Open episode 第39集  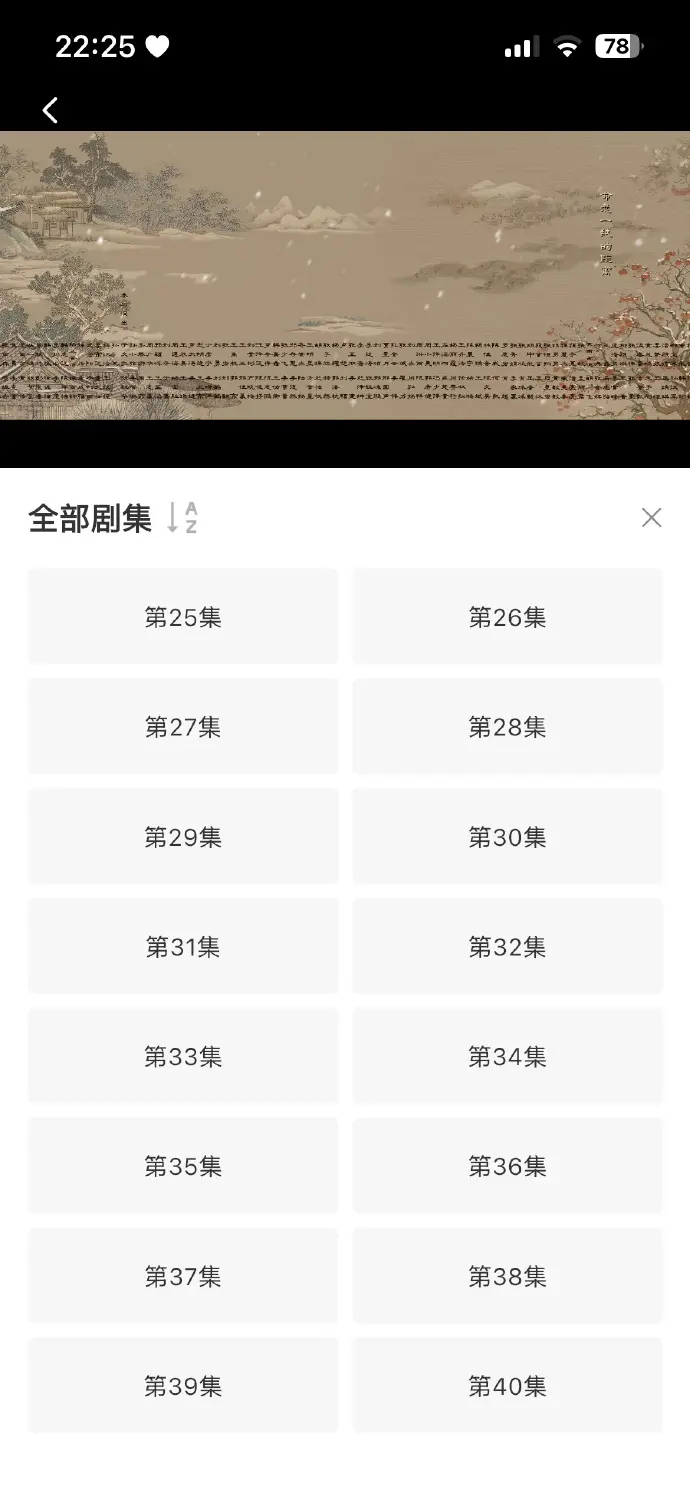pos(183,1387)
